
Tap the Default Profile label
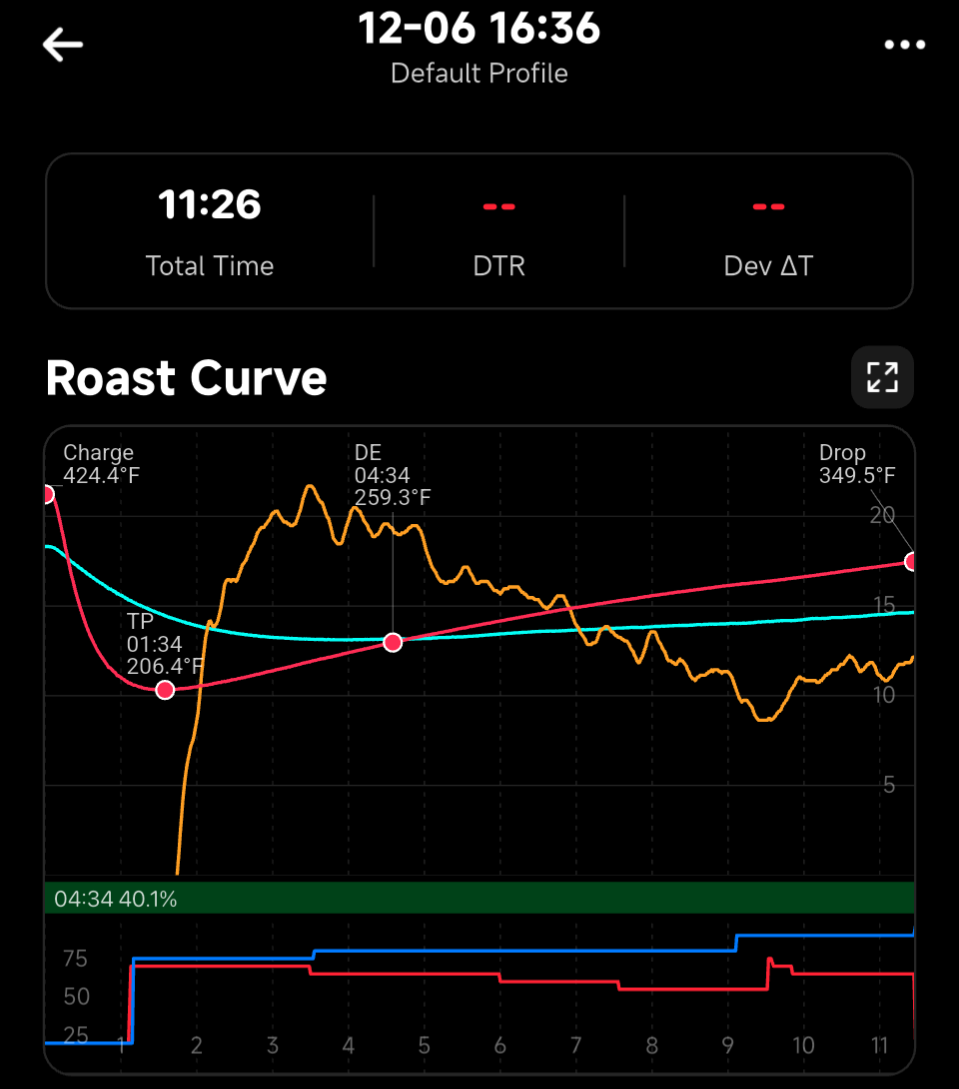click(x=479, y=73)
